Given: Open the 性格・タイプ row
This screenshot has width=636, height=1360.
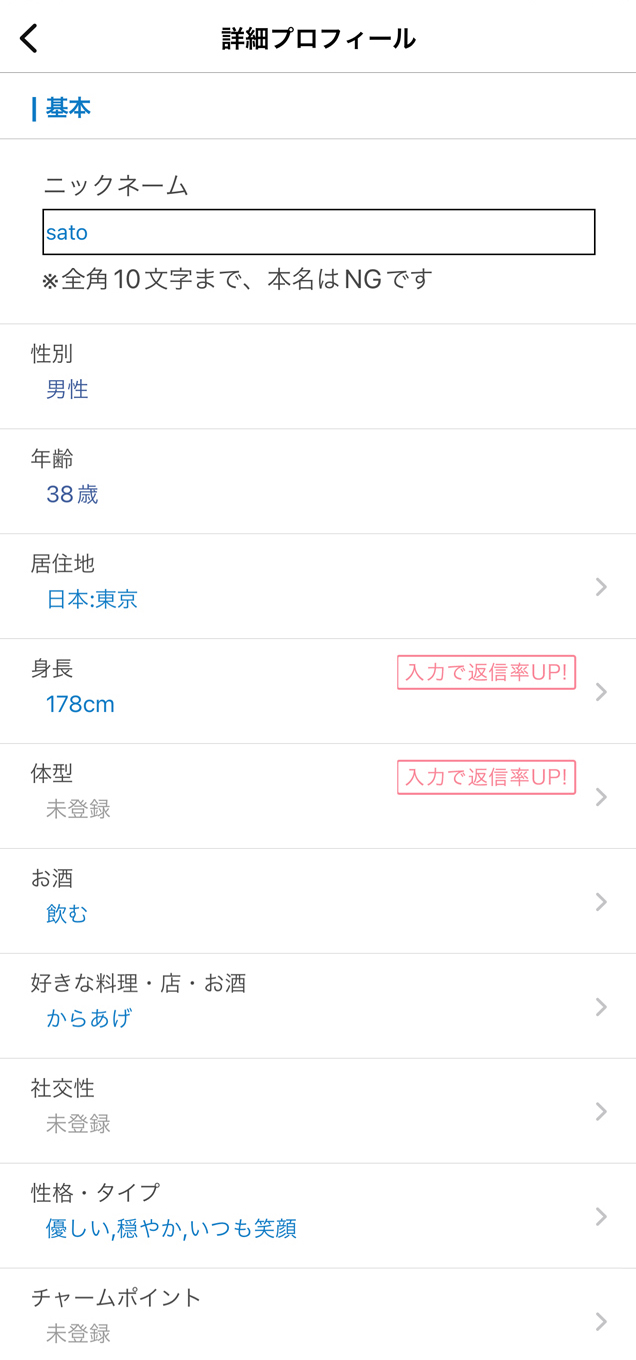Looking at the screenshot, I should click(318, 1216).
